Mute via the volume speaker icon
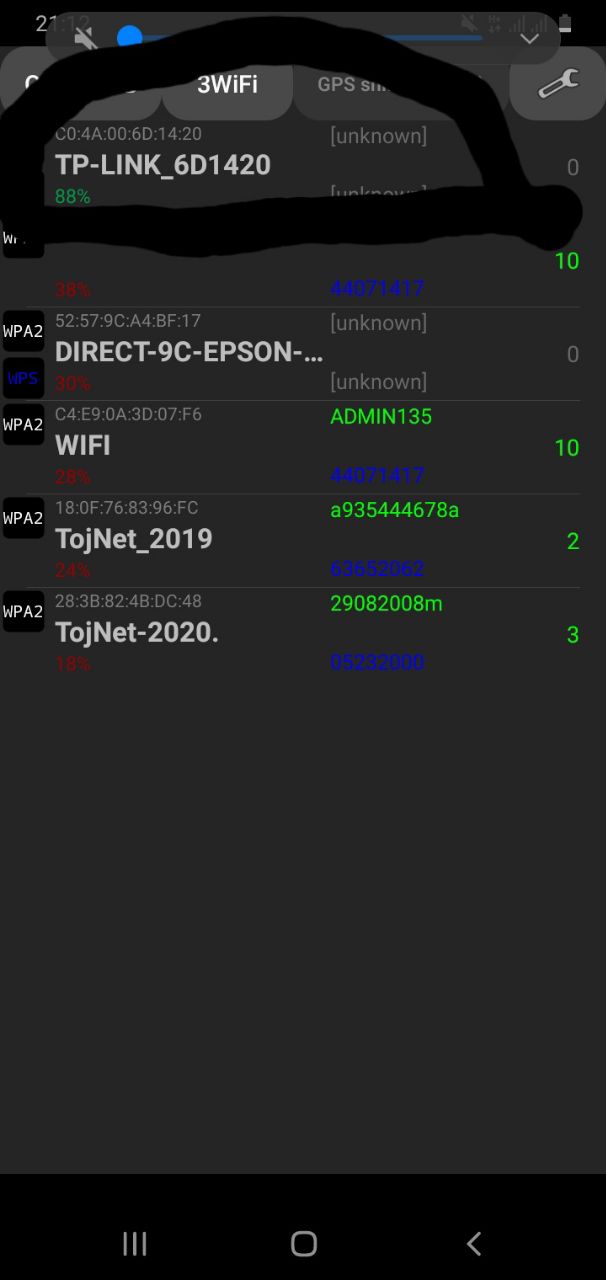 point(86,39)
